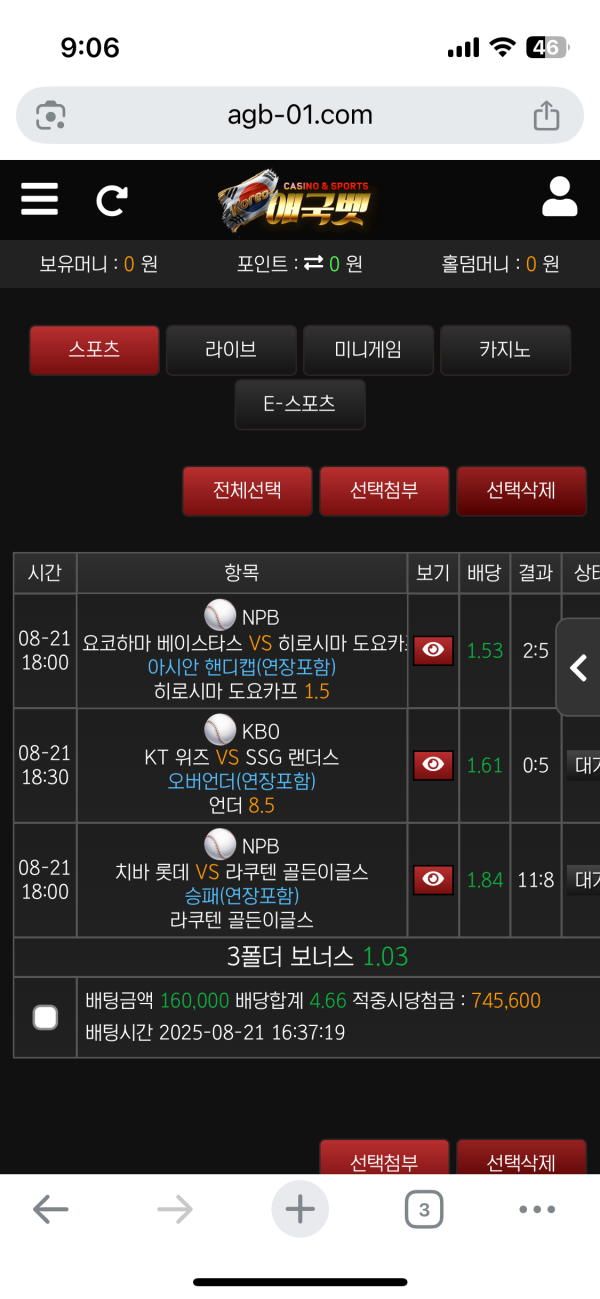Image resolution: width=600 pixels, height=1299 pixels.
Task: Open the hamburger menu
Action: 39,198
